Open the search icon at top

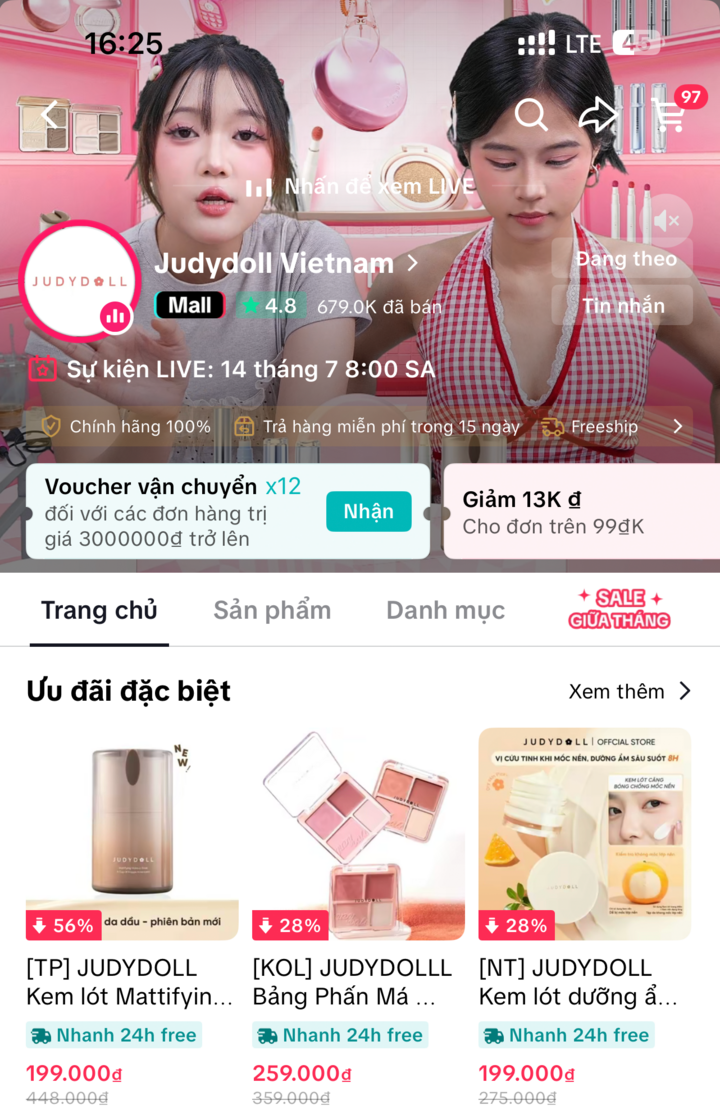coord(531,115)
